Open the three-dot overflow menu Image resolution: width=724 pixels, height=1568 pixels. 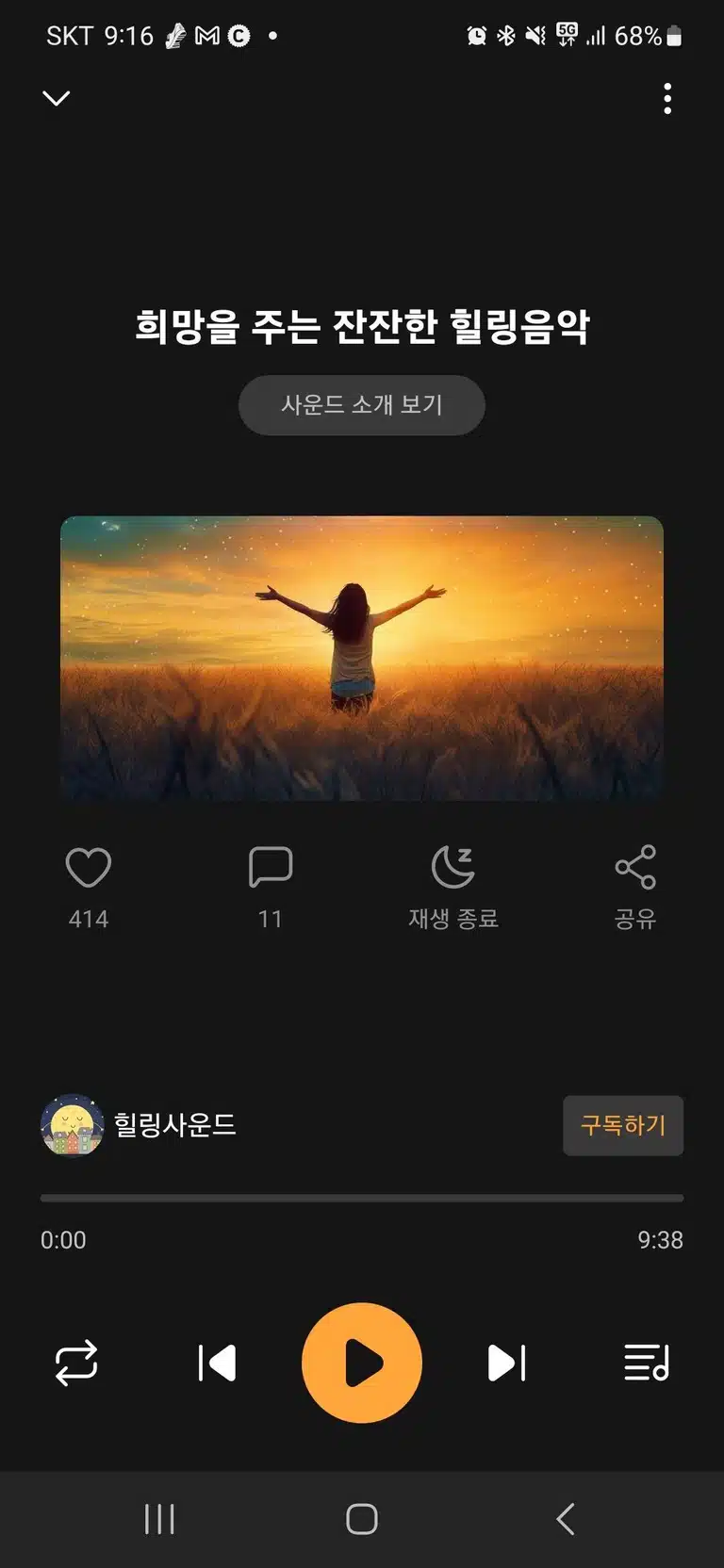pyautogui.click(x=667, y=98)
